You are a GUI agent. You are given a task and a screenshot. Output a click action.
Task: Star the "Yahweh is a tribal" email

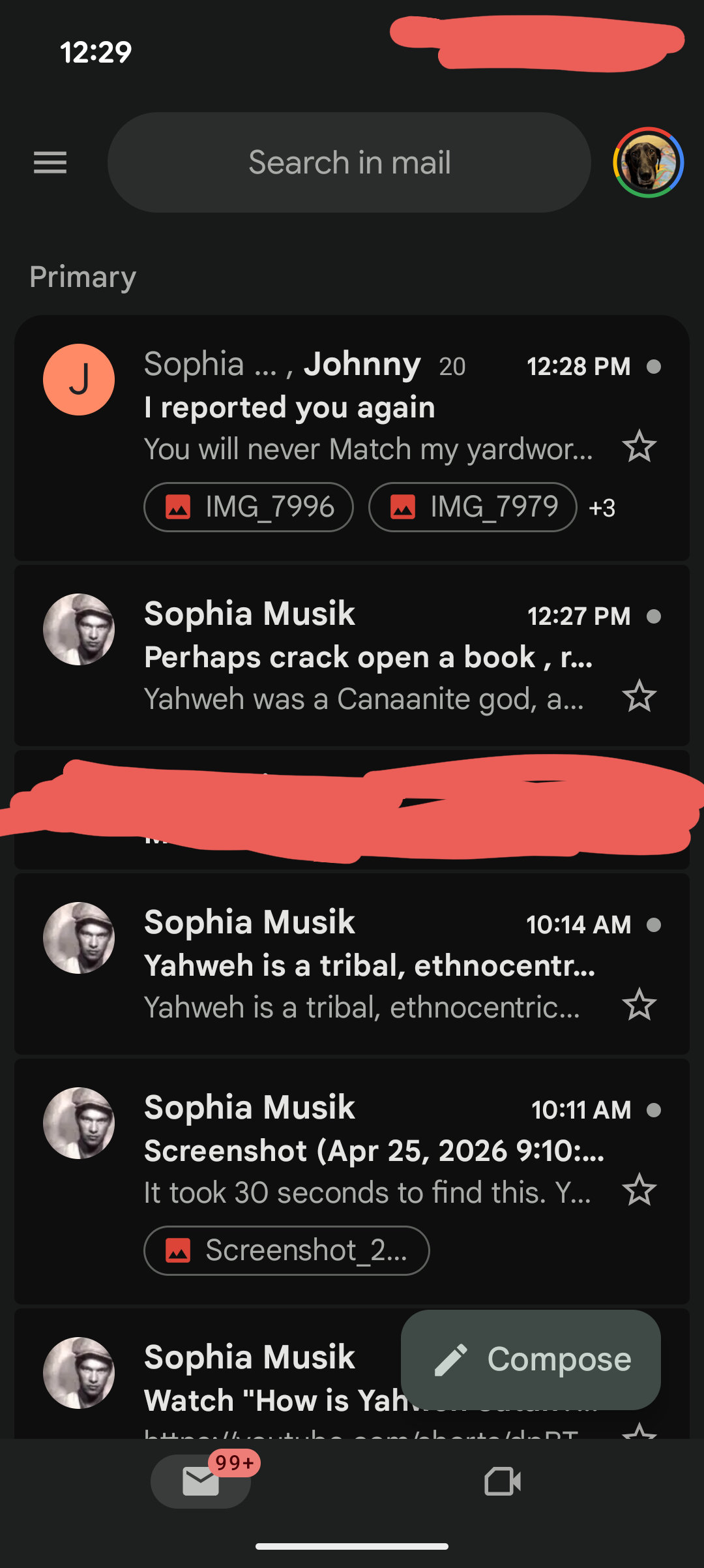(639, 1005)
